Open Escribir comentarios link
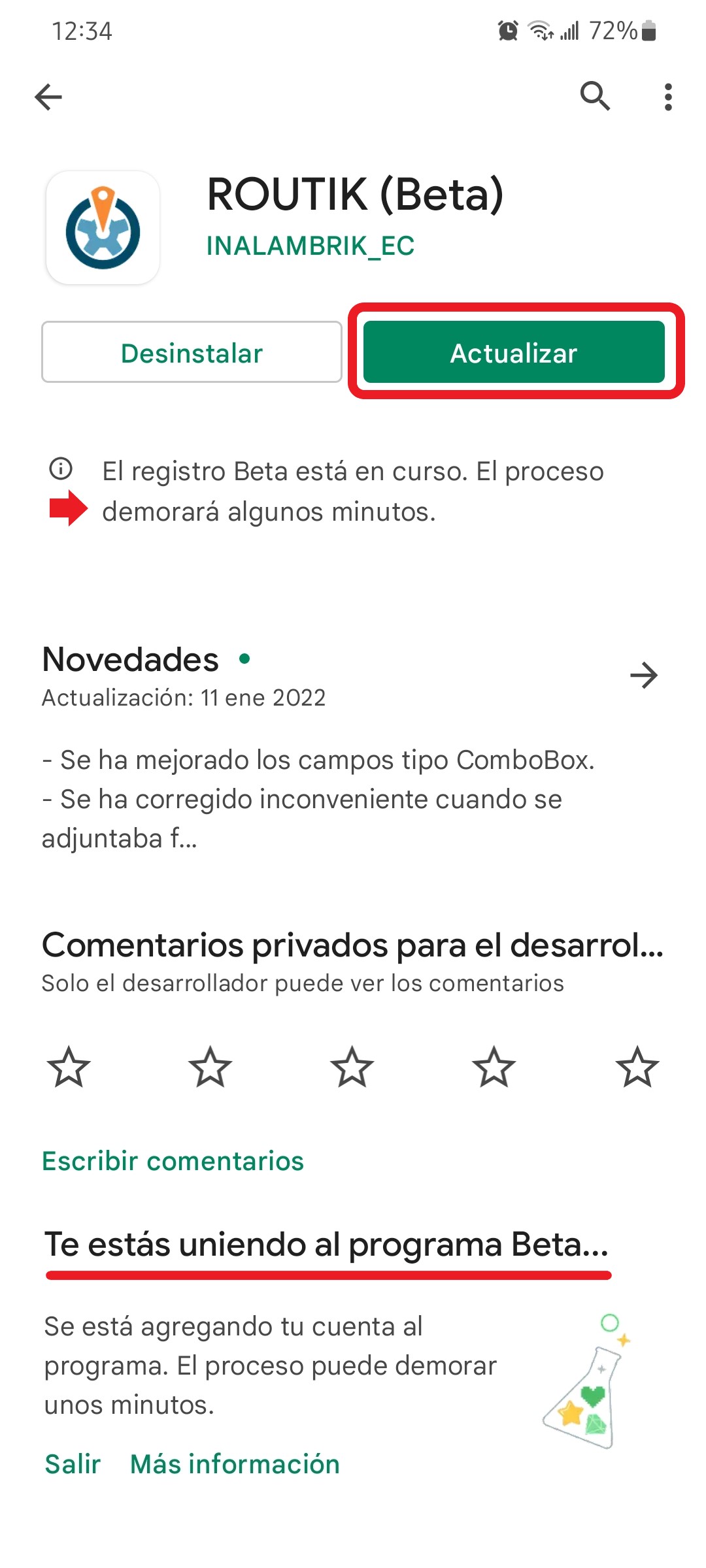The height and width of the screenshot is (1568, 706). (x=173, y=1161)
